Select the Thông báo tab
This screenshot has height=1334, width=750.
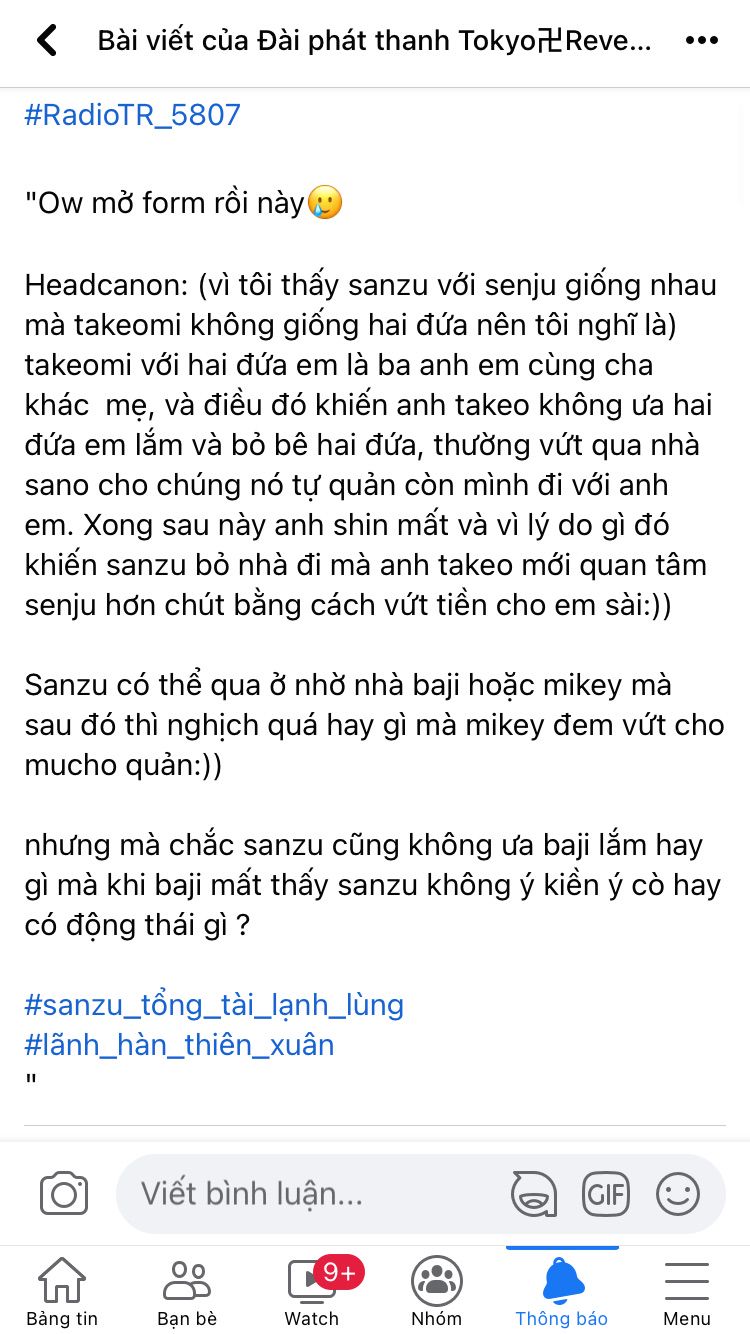[x=562, y=1291]
